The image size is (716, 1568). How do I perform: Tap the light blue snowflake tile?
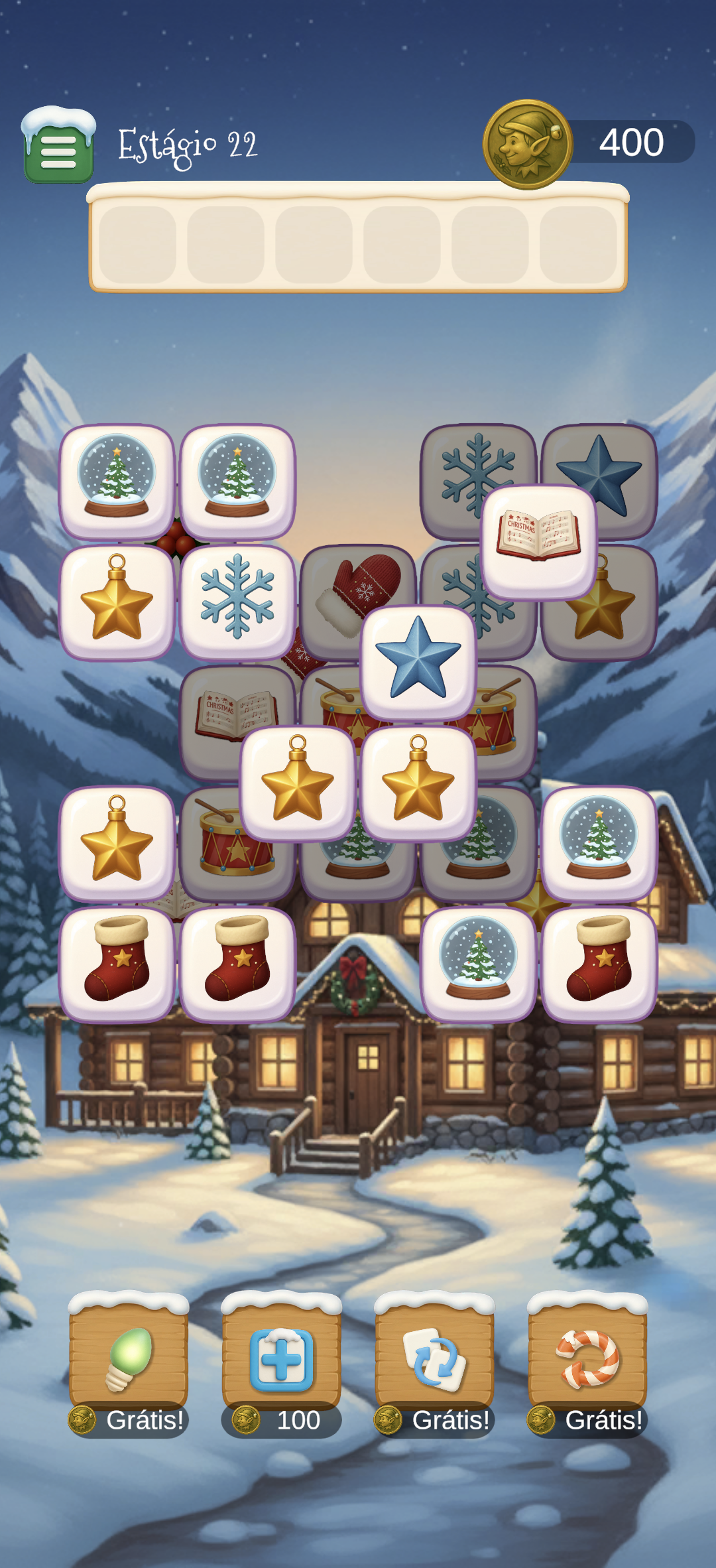tap(237, 602)
